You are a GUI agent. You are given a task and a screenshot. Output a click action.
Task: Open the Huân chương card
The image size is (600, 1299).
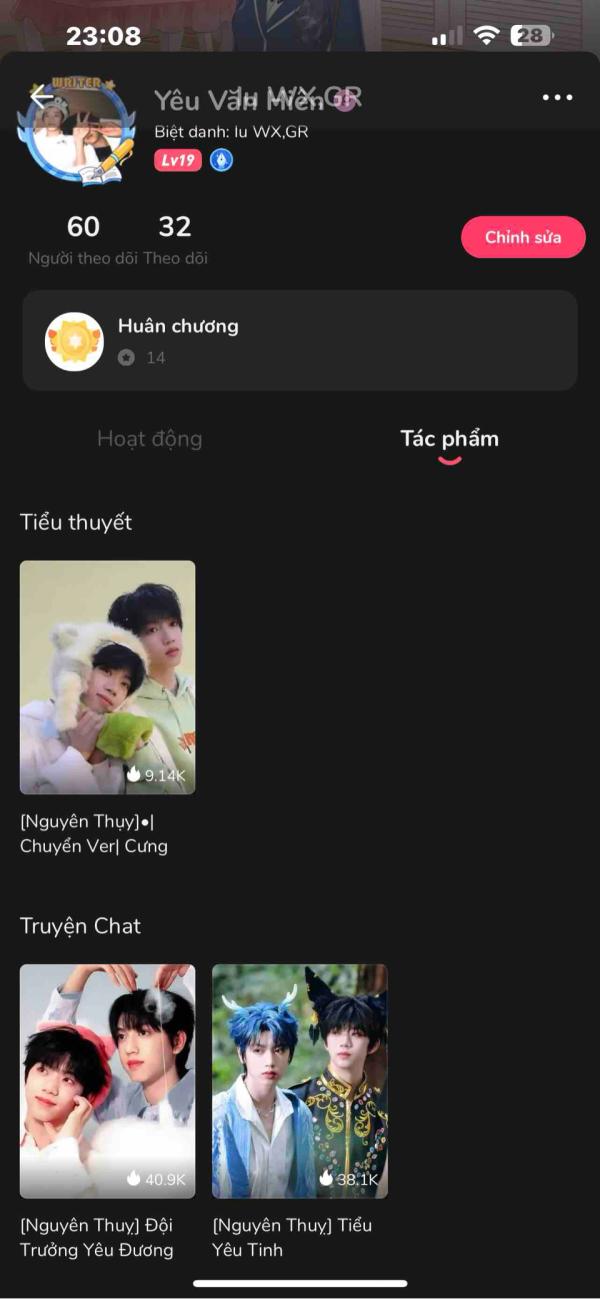300,340
